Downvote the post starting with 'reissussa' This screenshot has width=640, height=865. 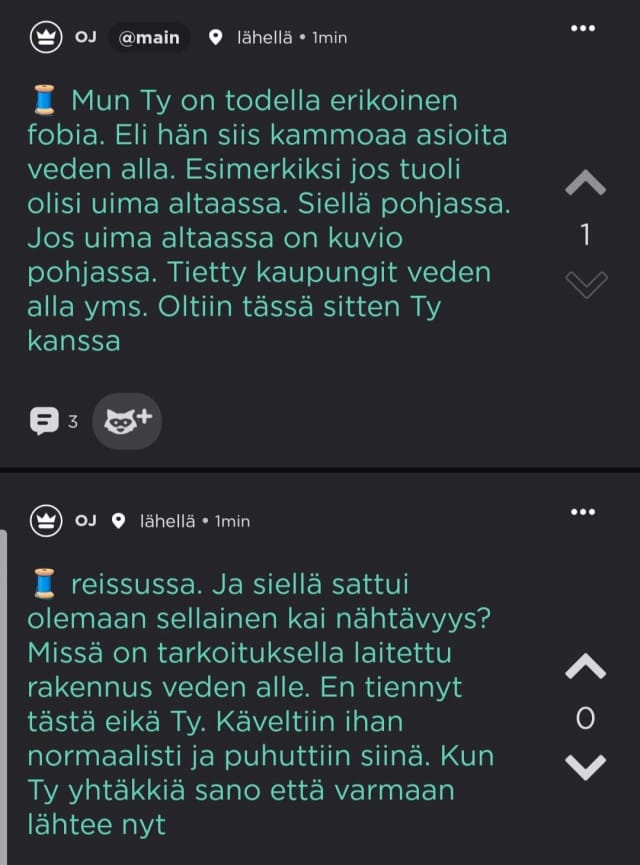(586, 767)
